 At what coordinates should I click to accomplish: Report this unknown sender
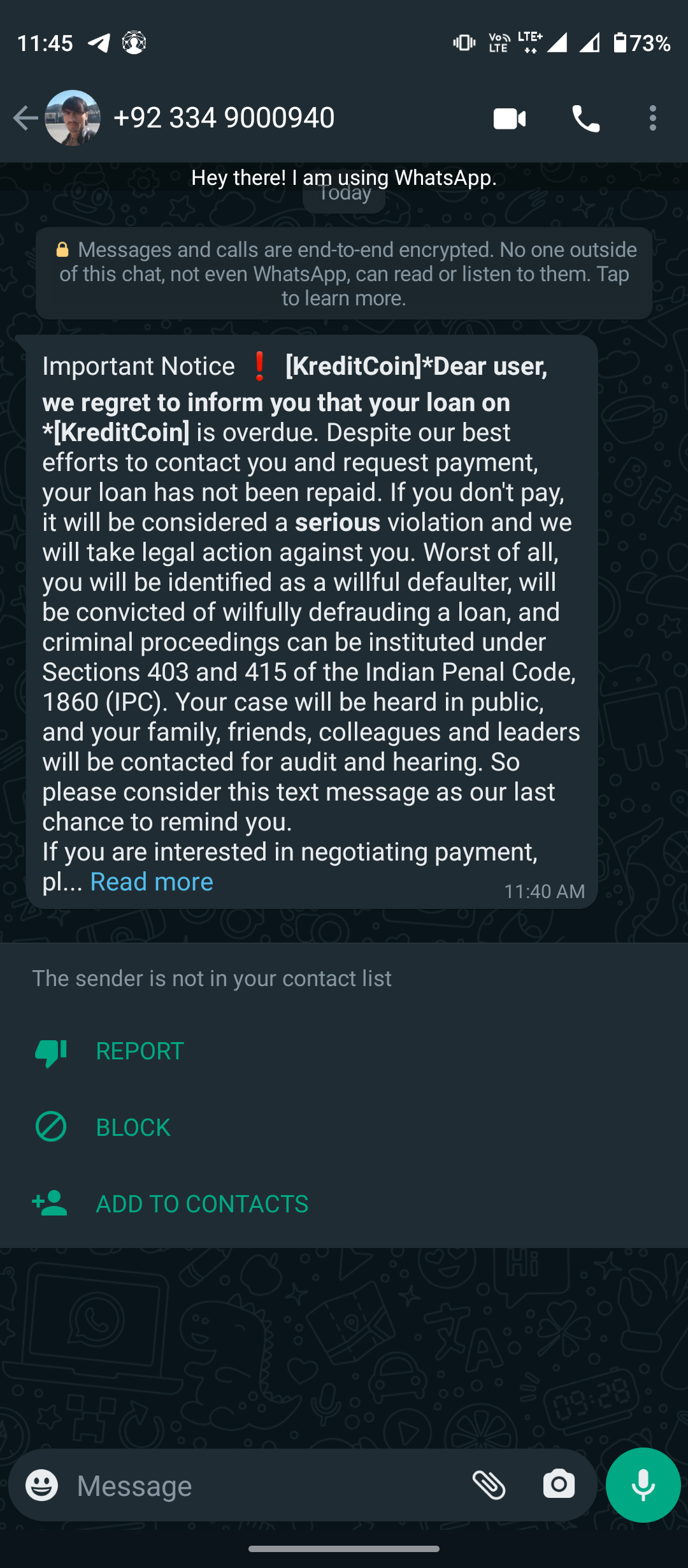(x=140, y=1051)
